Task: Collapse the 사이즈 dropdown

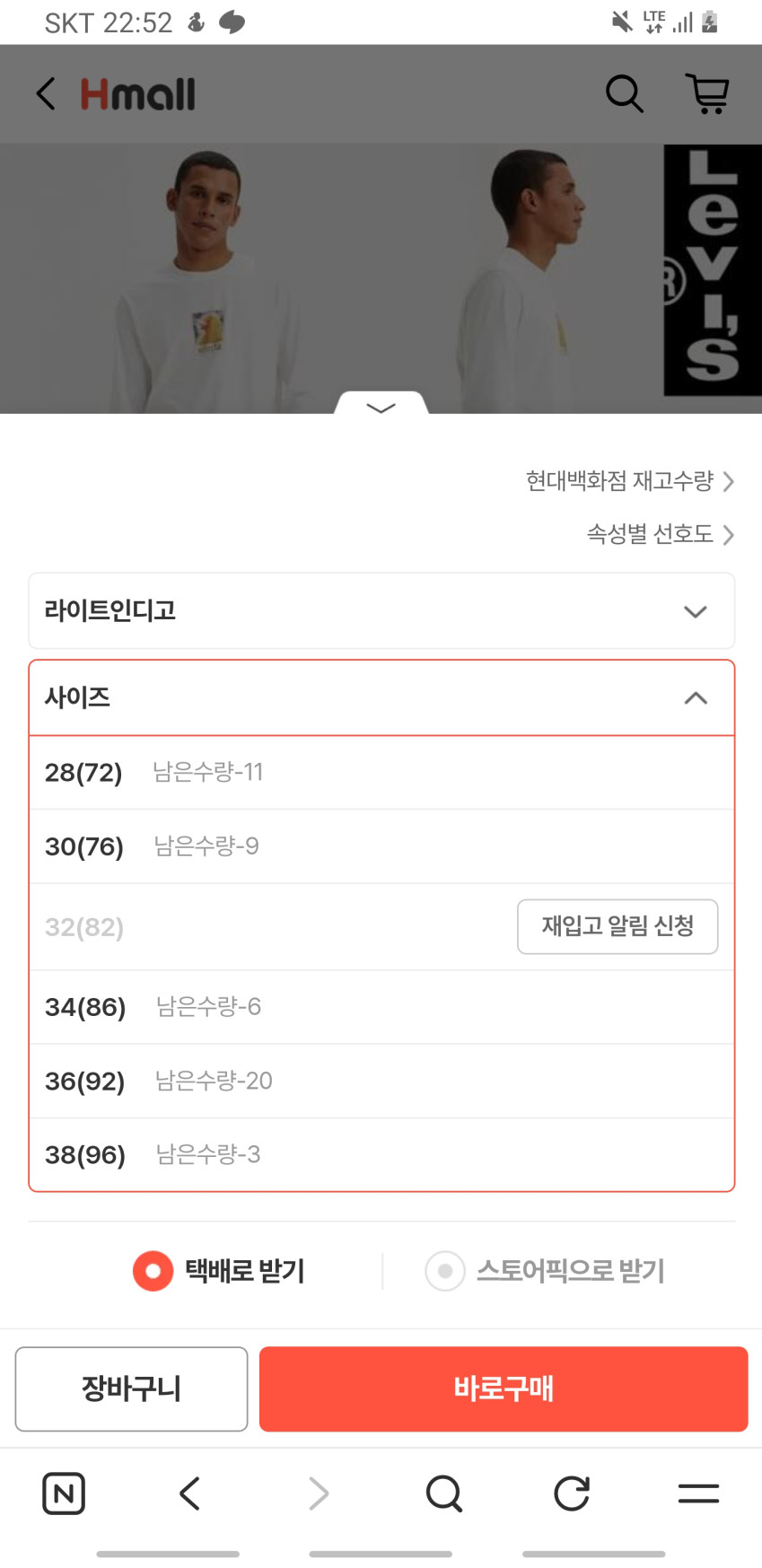Action: (x=381, y=698)
